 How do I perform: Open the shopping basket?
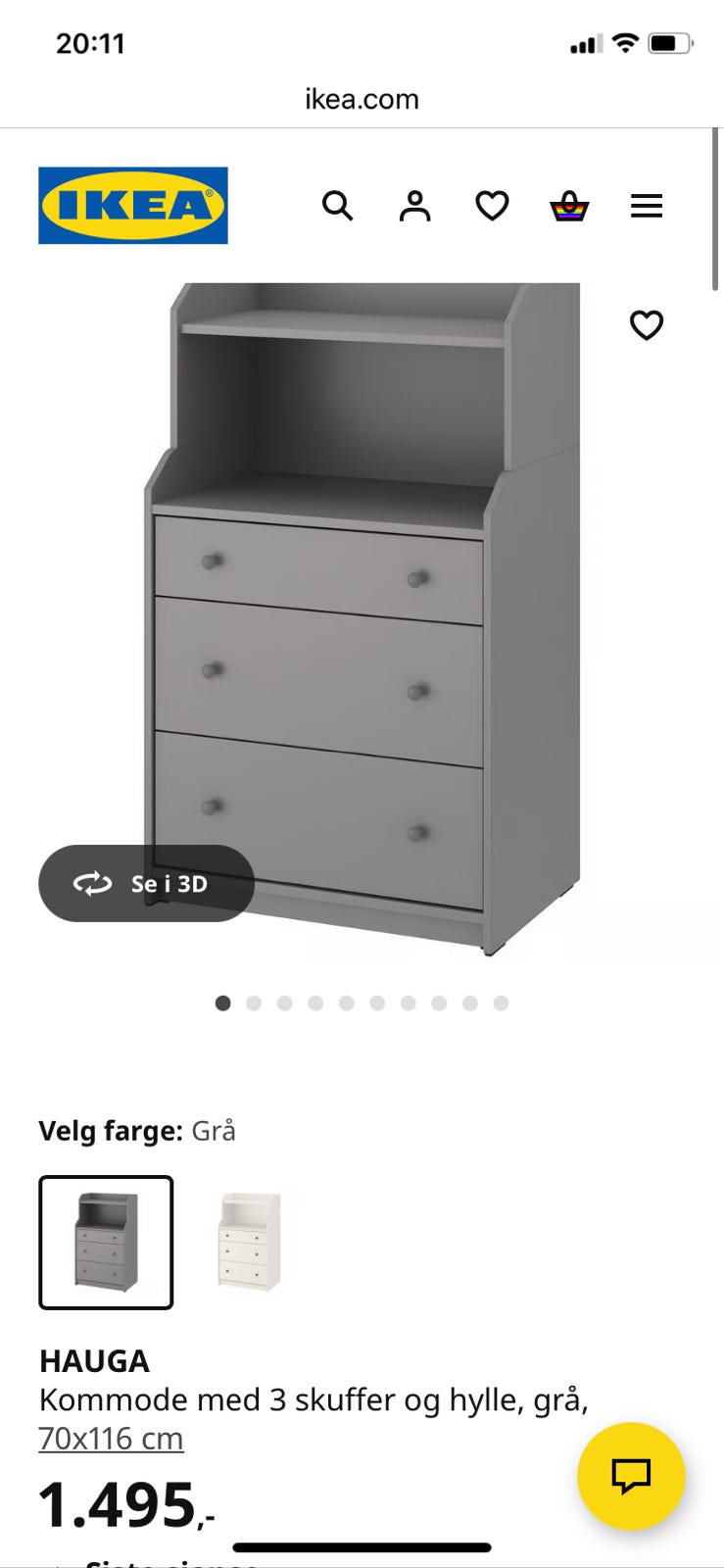point(569,206)
